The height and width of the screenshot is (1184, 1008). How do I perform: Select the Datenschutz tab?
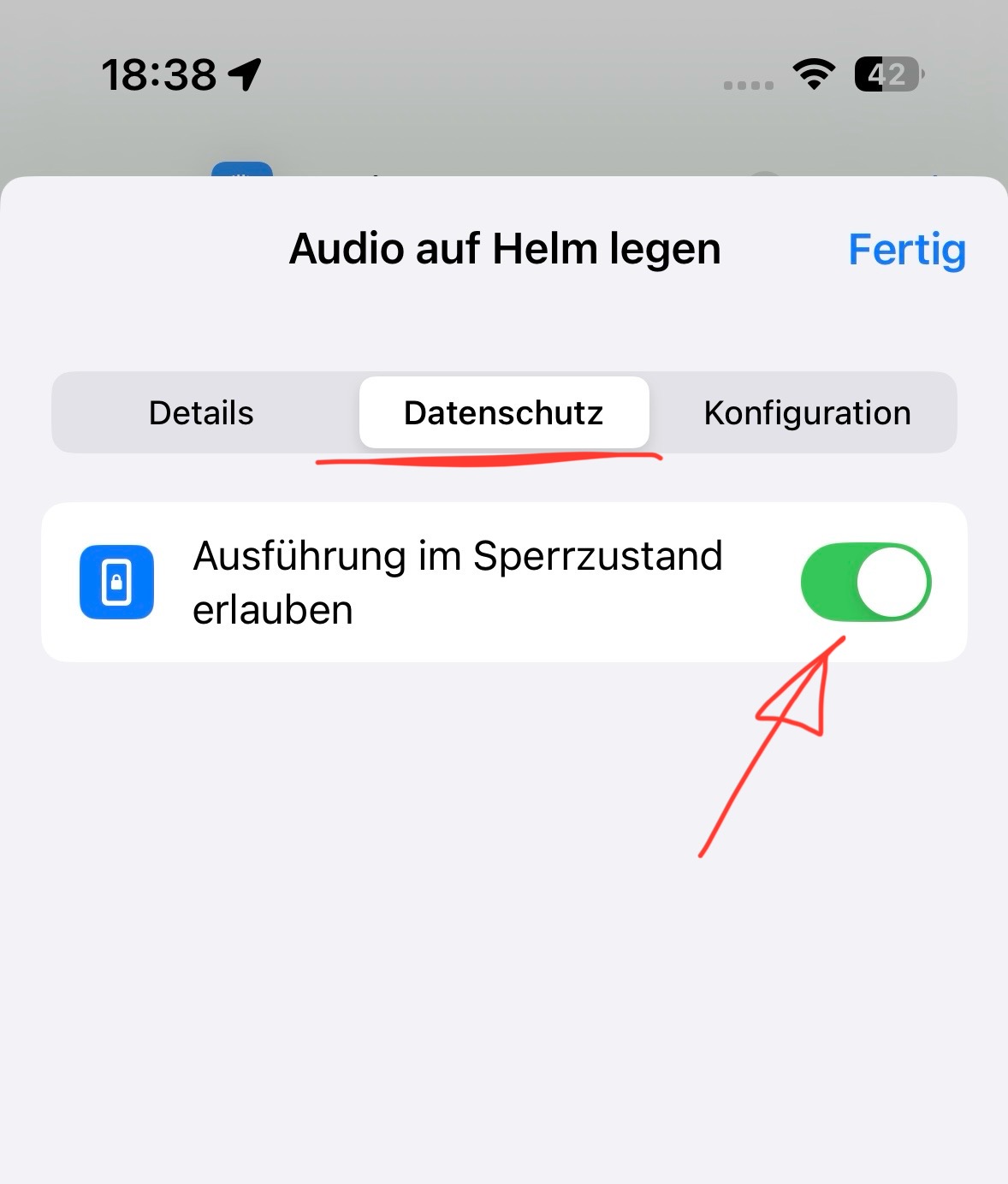click(504, 412)
